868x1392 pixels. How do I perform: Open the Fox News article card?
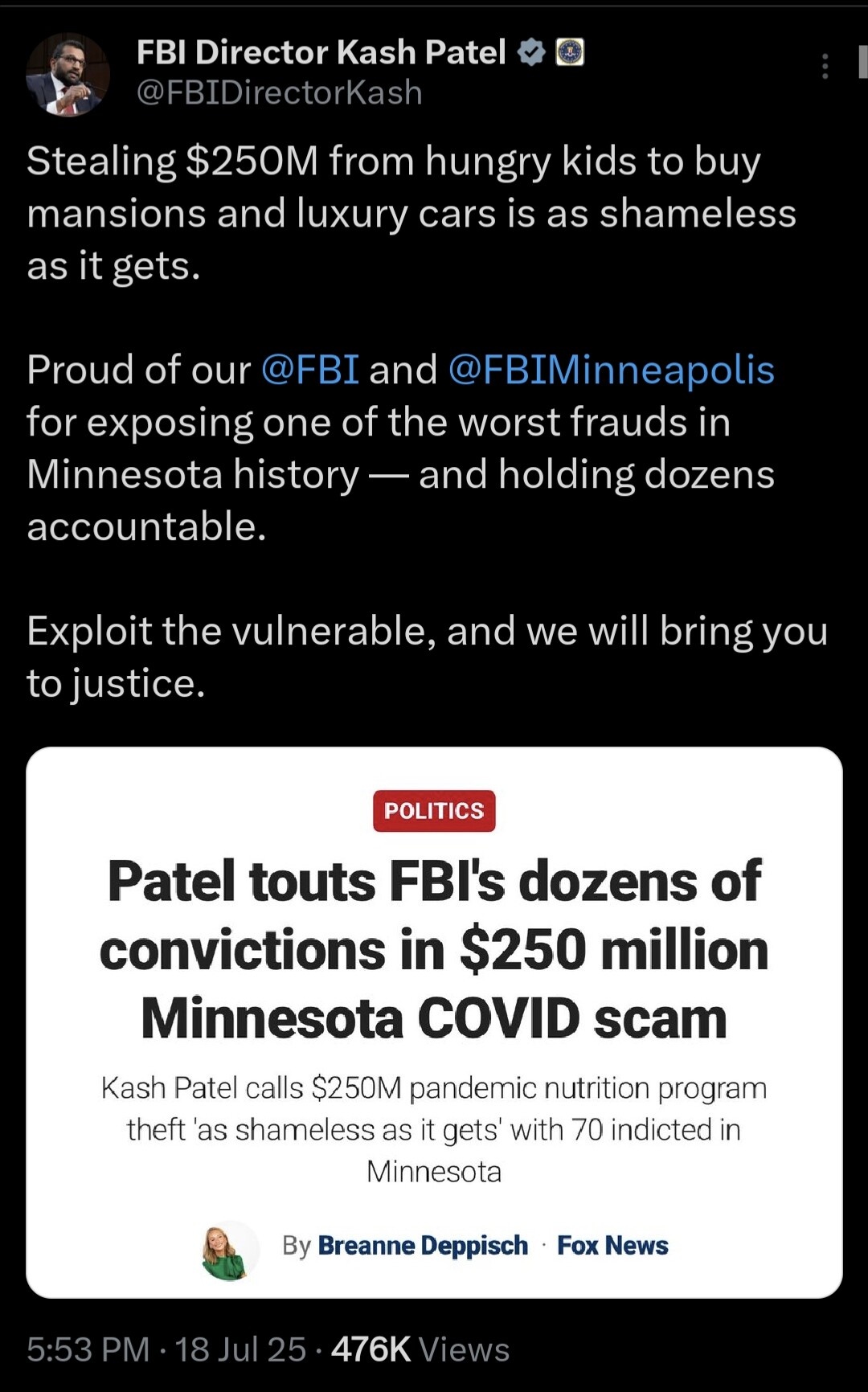coord(434,1021)
